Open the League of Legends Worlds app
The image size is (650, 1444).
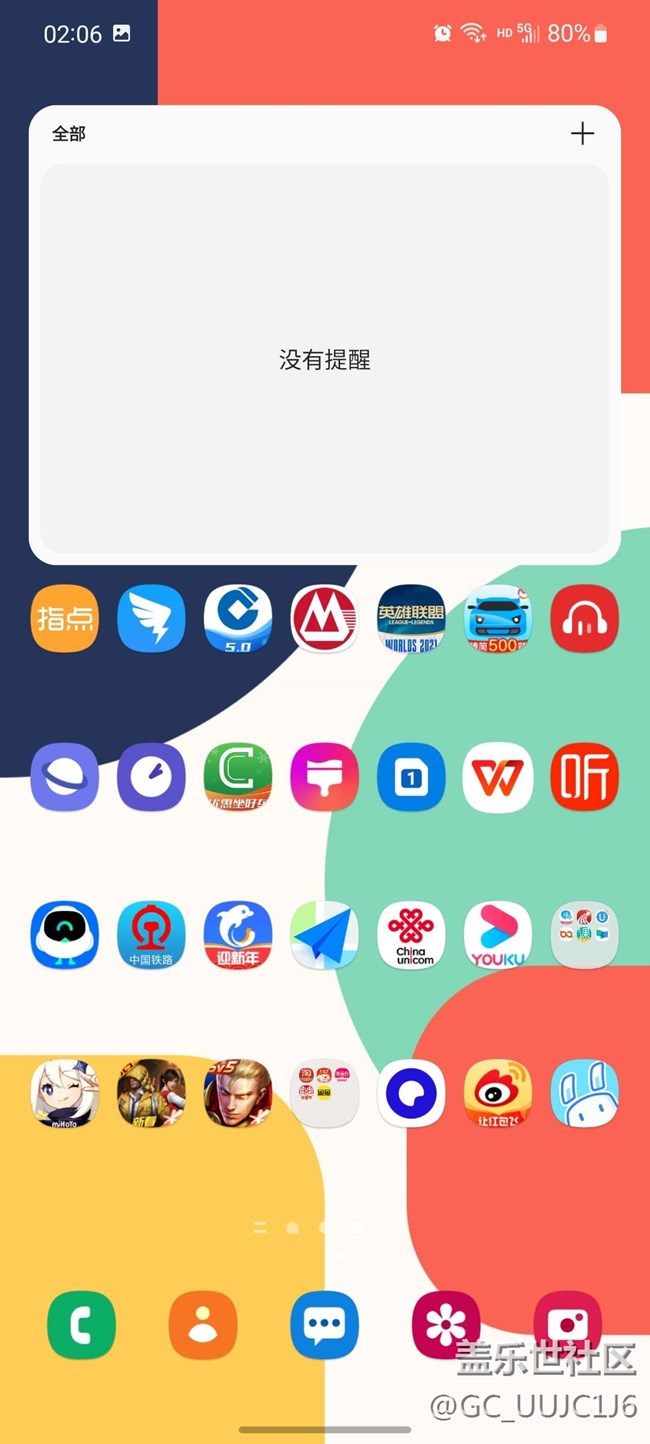click(x=411, y=619)
